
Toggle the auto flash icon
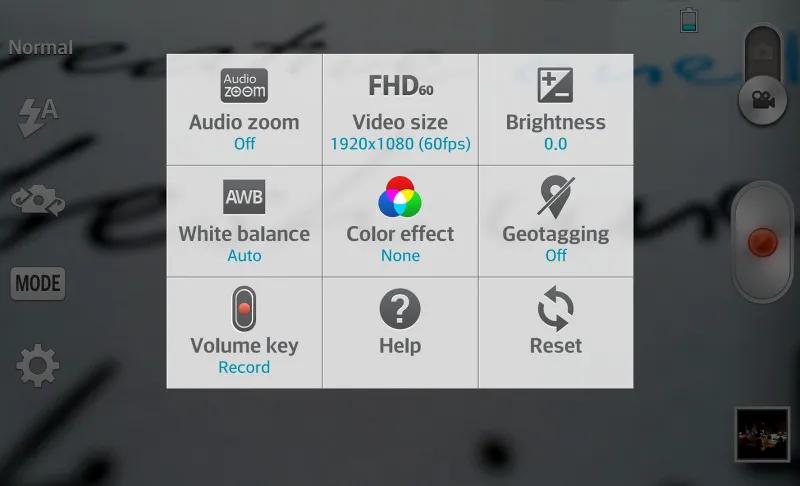[38, 118]
